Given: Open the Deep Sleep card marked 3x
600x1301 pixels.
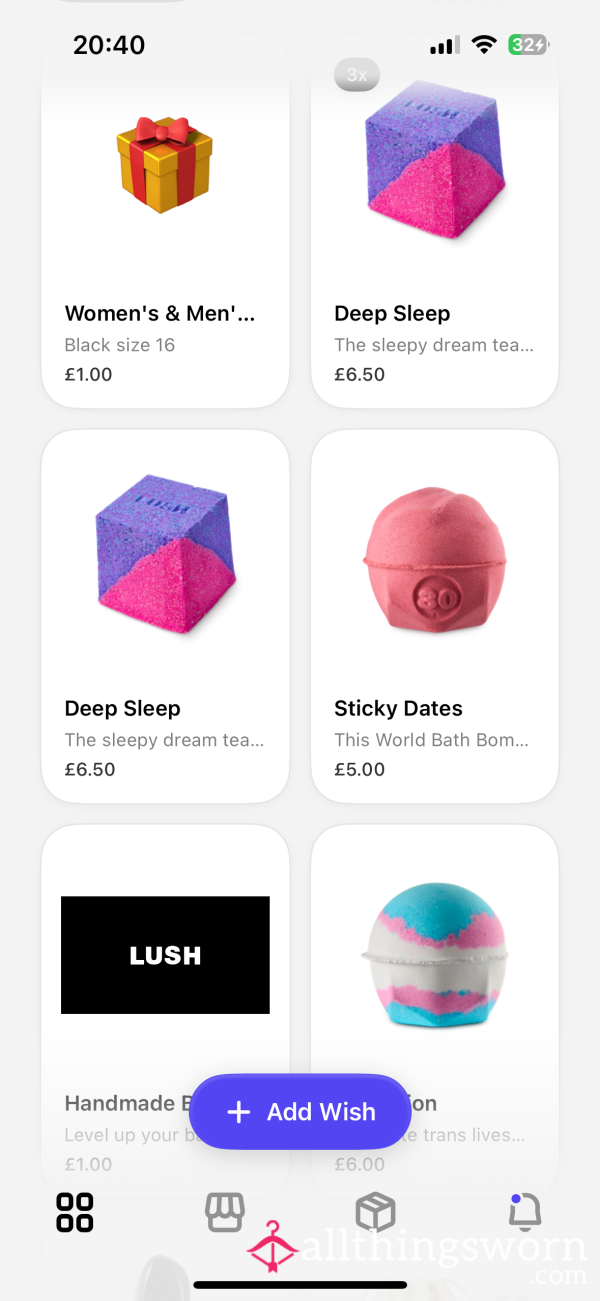Looking at the screenshot, I should tap(435, 222).
